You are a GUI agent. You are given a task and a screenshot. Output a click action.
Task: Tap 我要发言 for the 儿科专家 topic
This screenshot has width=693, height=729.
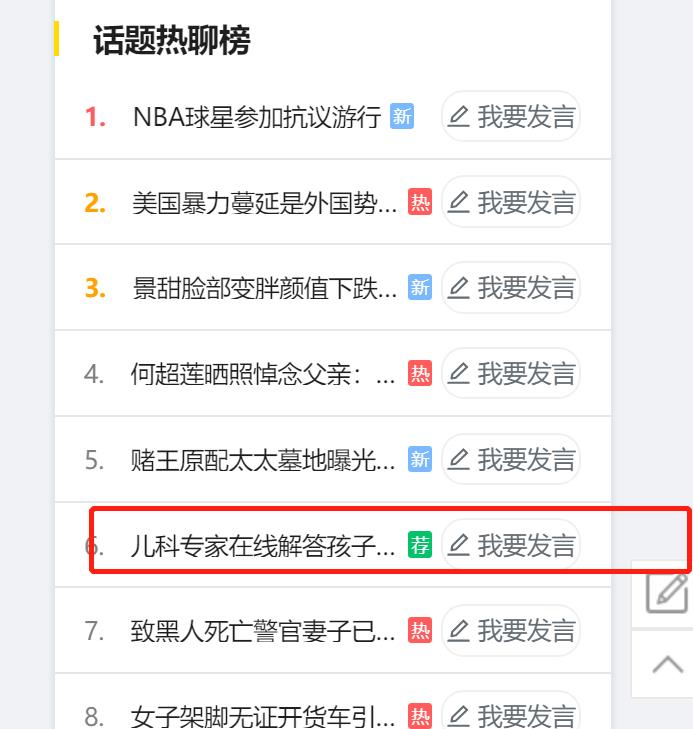[511, 546]
